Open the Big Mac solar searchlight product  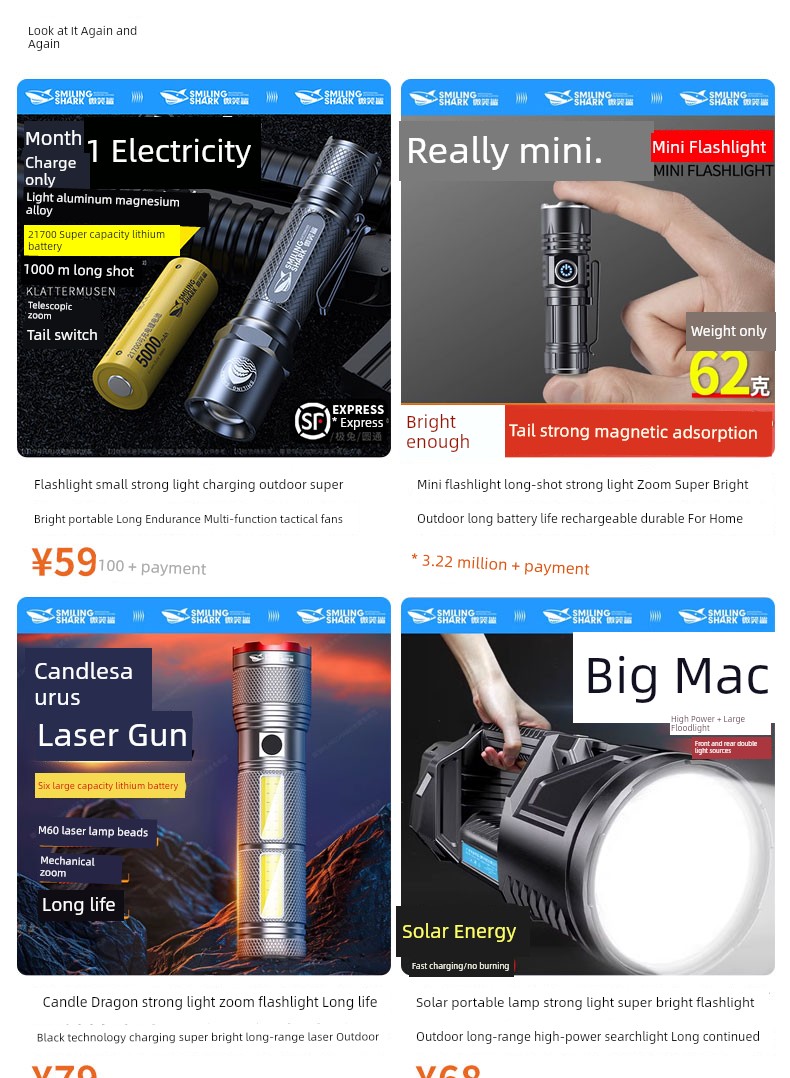587,786
